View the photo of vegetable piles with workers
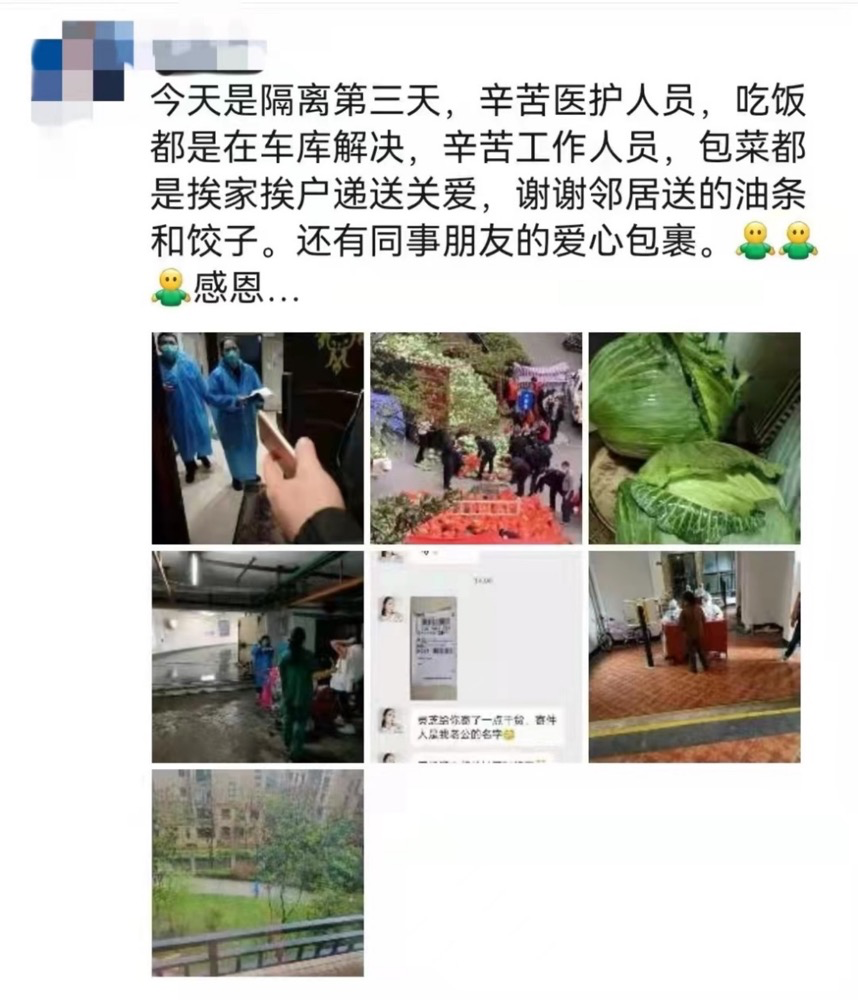The height and width of the screenshot is (1000, 858). (x=476, y=438)
